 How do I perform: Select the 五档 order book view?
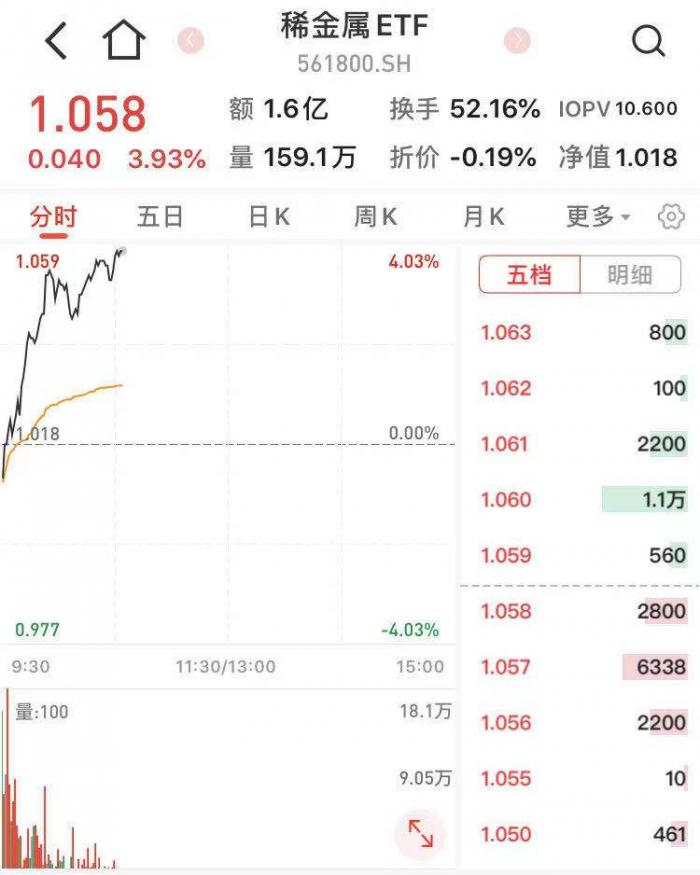tap(529, 275)
